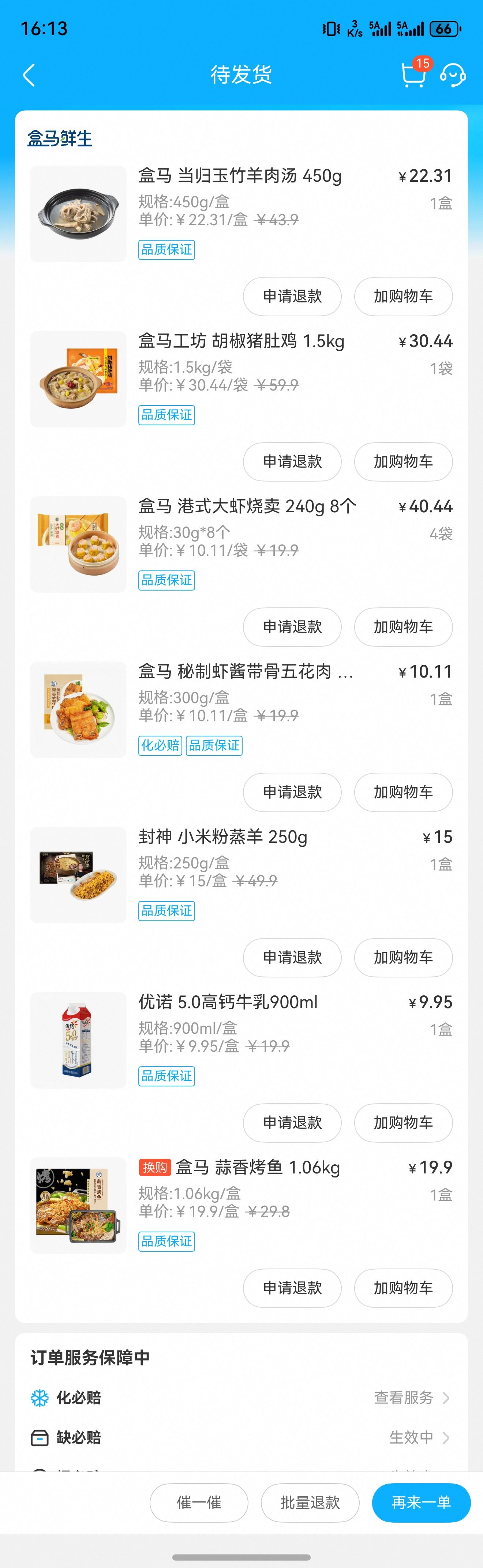Add 蒜香烤鱼 to the cart
This screenshot has height=1568, width=483.
[403, 1288]
